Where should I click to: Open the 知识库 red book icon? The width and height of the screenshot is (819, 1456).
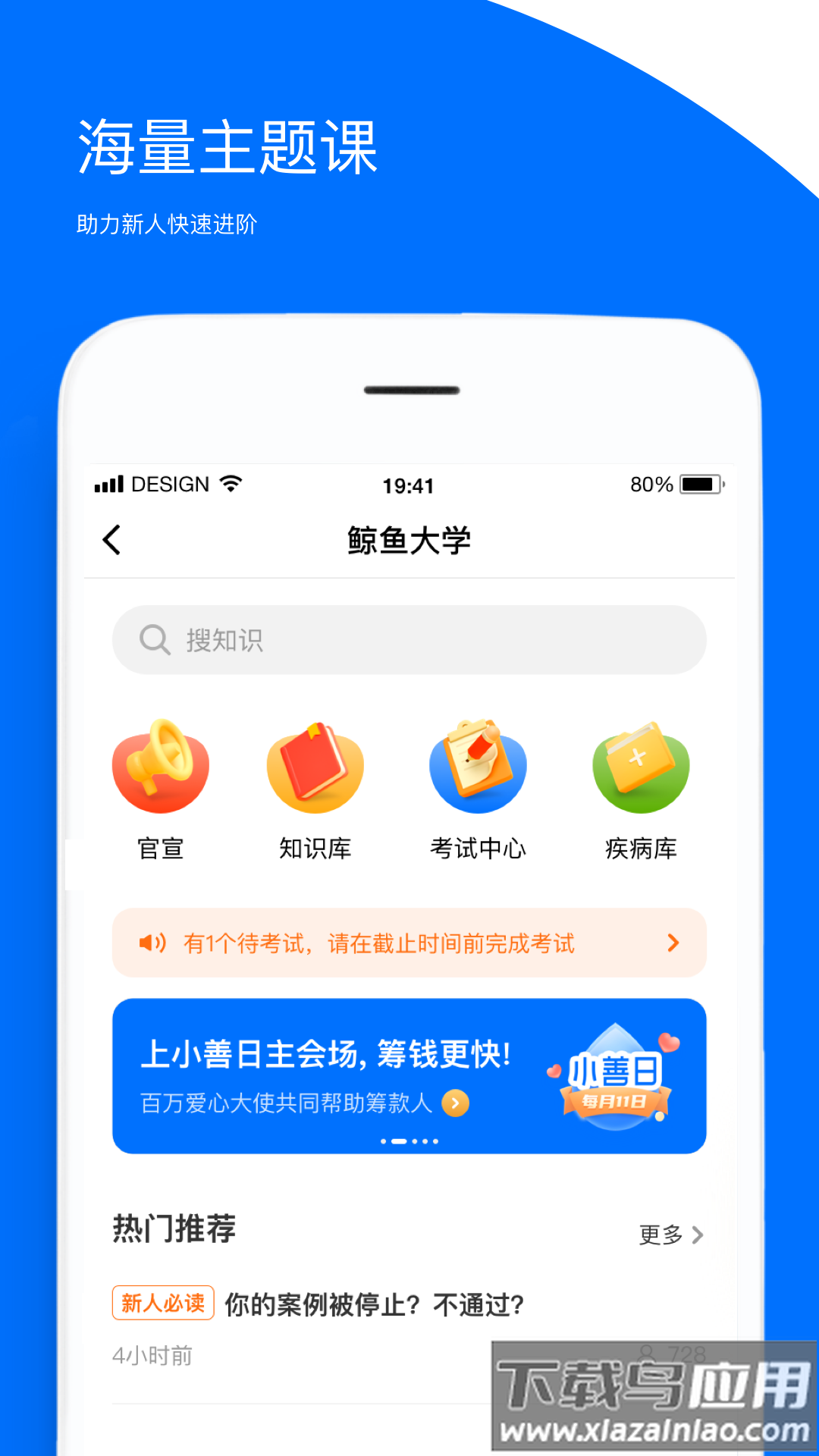[315, 766]
